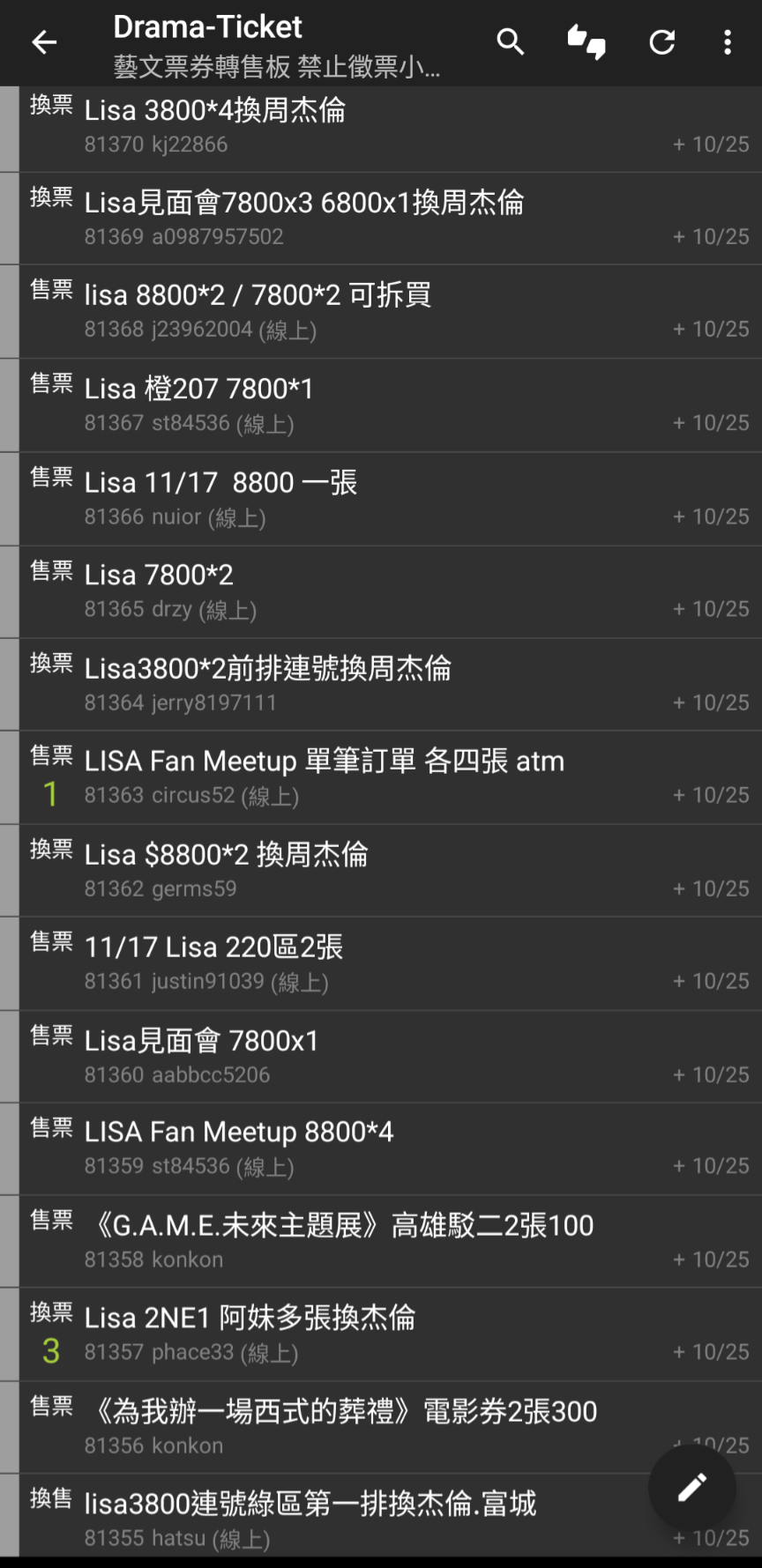
Task: Refresh the post list
Action: [x=662, y=41]
